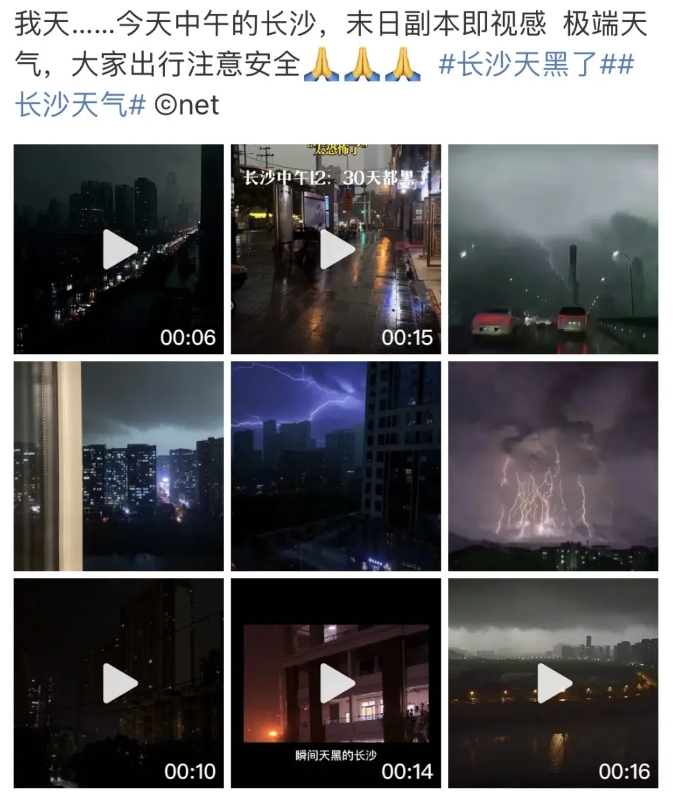This screenshot has width=673, height=796.
Task: Open the blue lightning over buildings photo
Action: pos(336,466)
